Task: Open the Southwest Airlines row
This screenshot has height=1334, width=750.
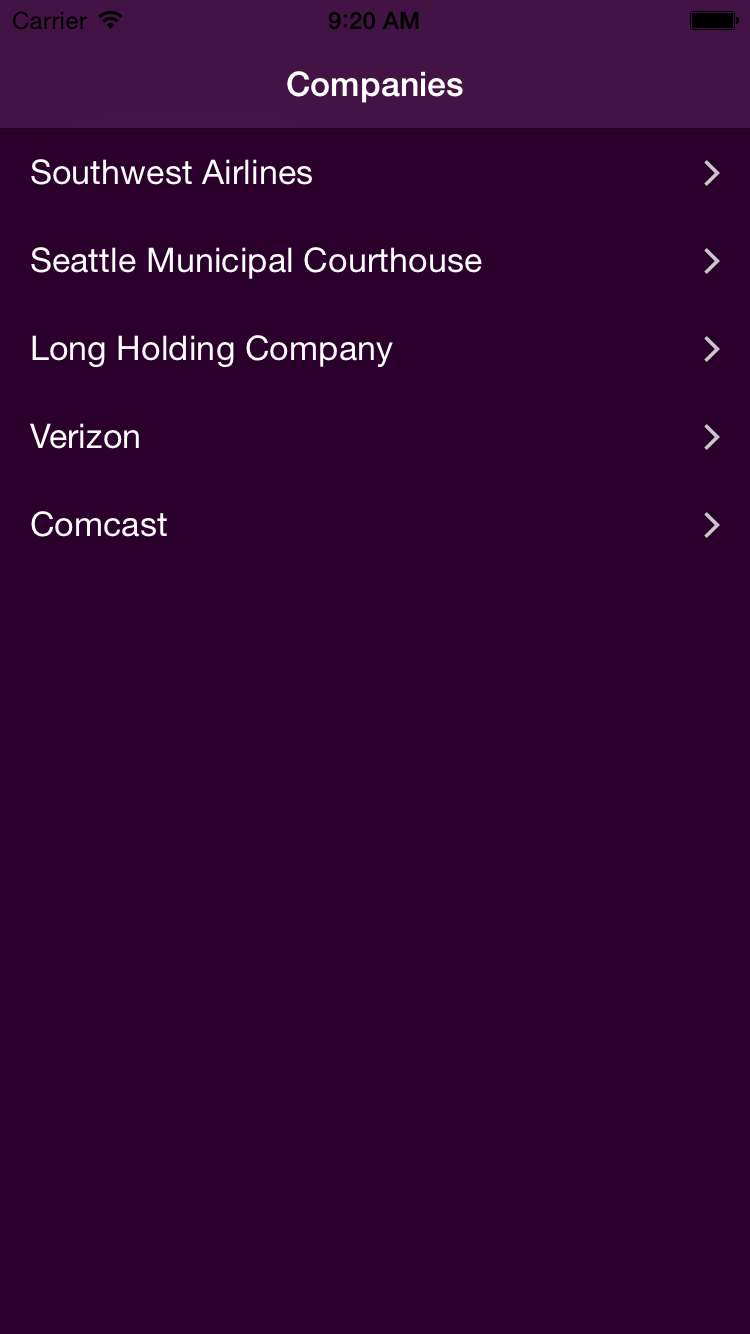Action: pos(375,173)
